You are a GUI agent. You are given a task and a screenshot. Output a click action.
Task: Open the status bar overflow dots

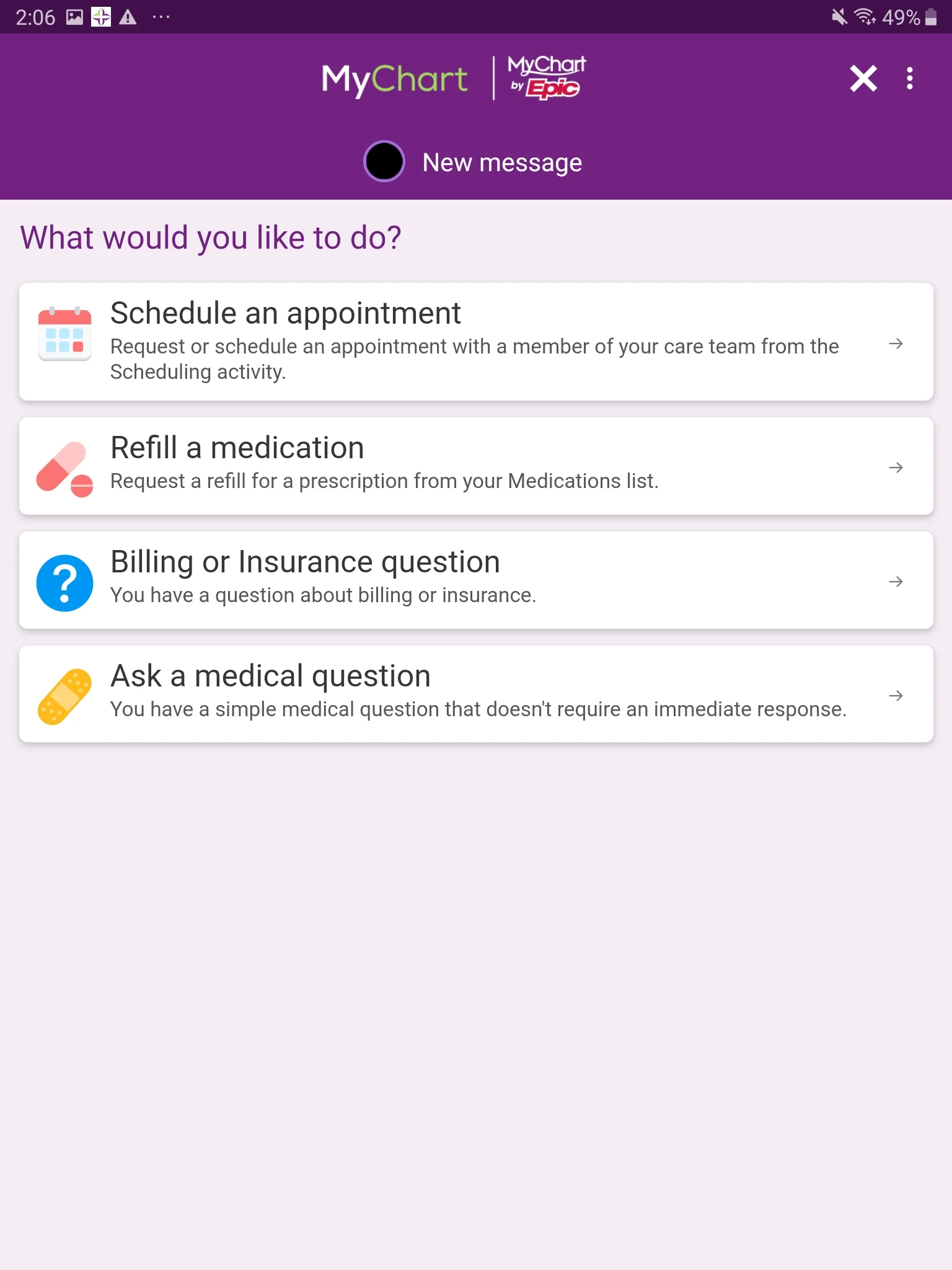161,17
